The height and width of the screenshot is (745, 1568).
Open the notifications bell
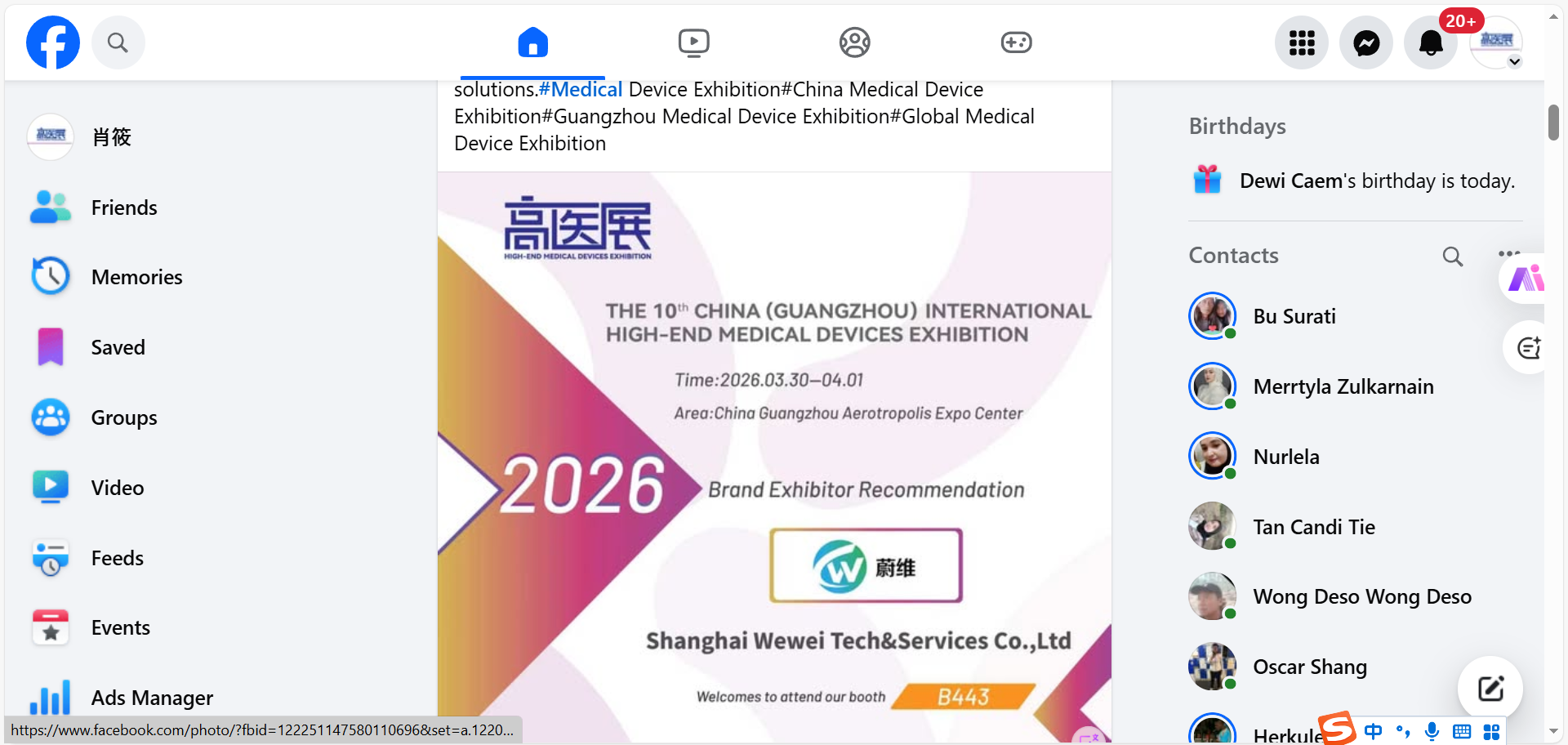click(1430, 42)
